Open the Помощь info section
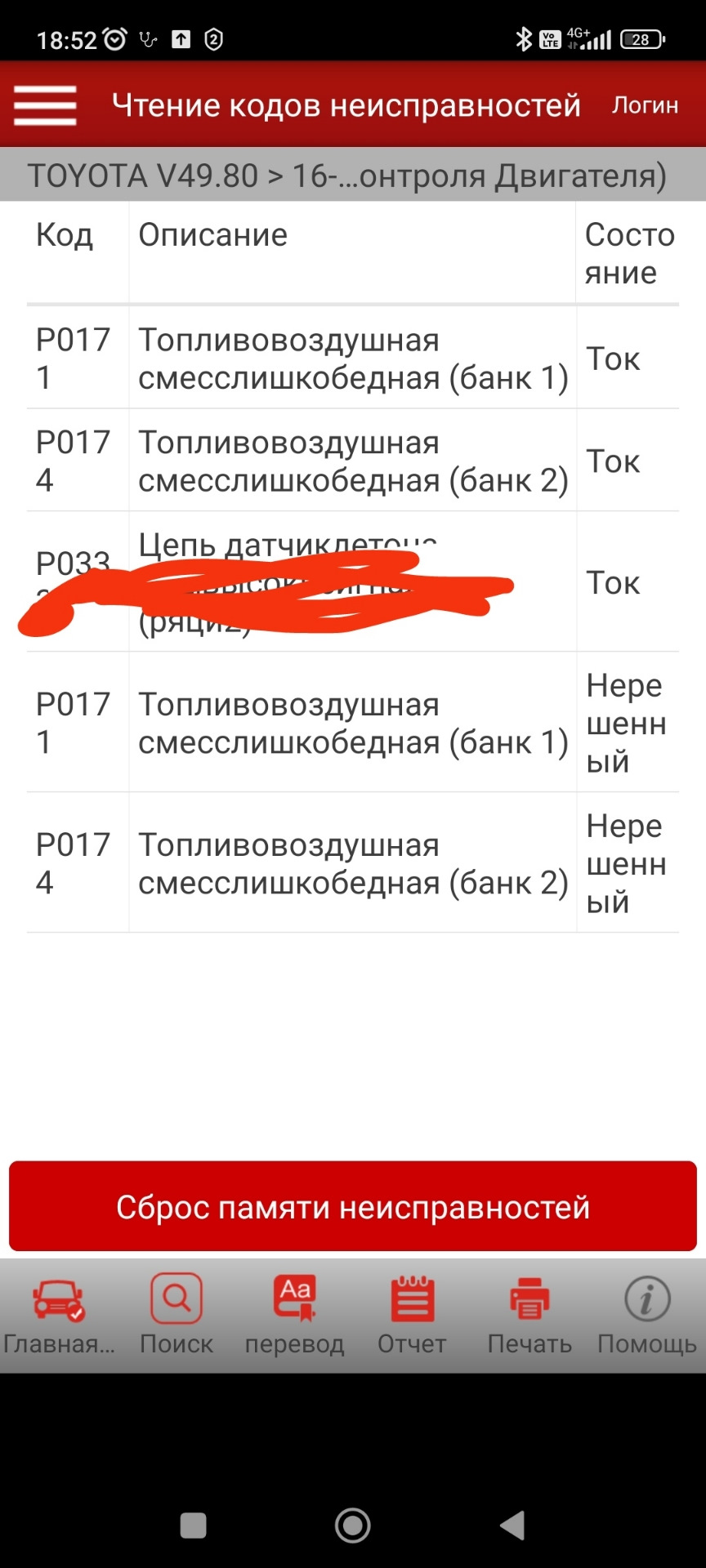Screen dimensions: 706x1568 tap(646, 1315)
